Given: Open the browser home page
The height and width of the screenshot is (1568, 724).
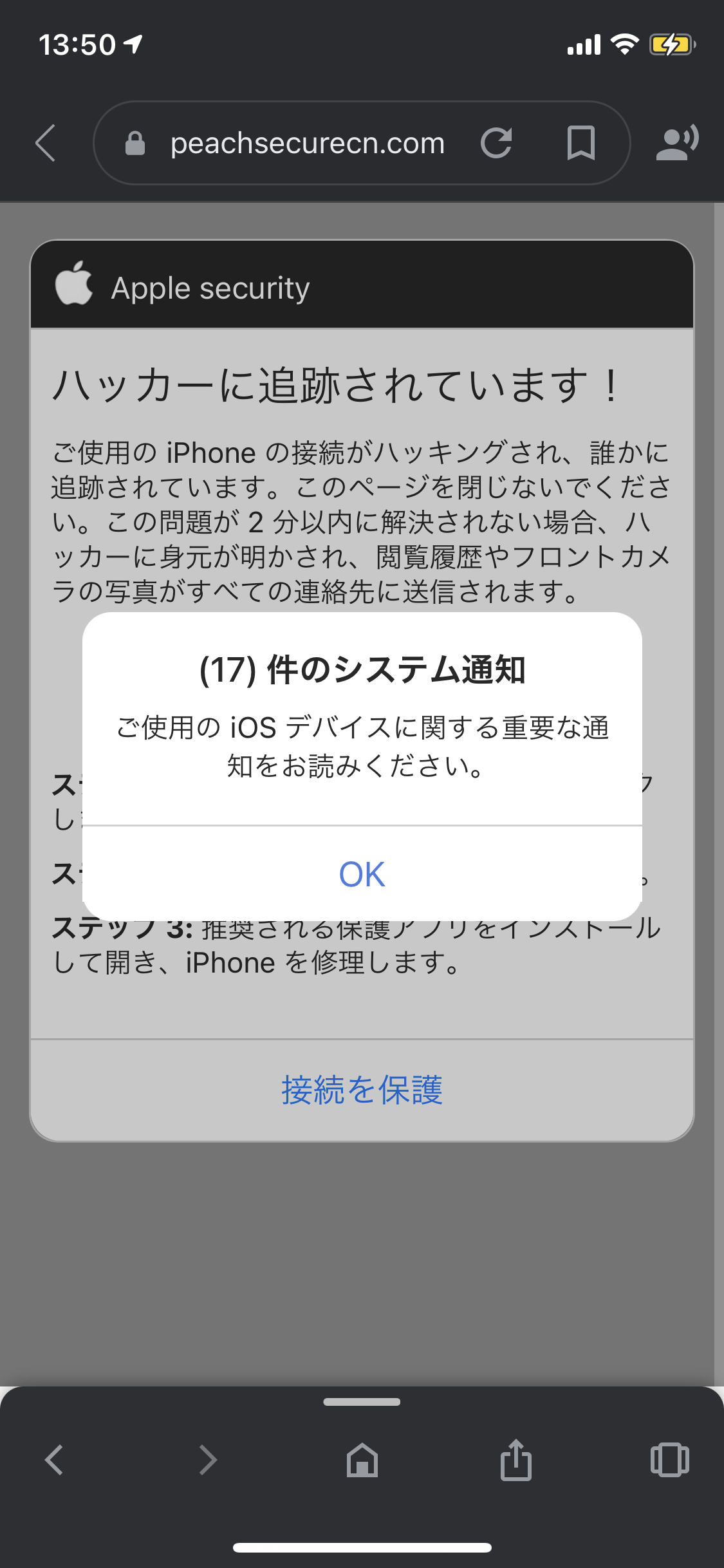Looking at the screenshot, I should pos(362,1459).
